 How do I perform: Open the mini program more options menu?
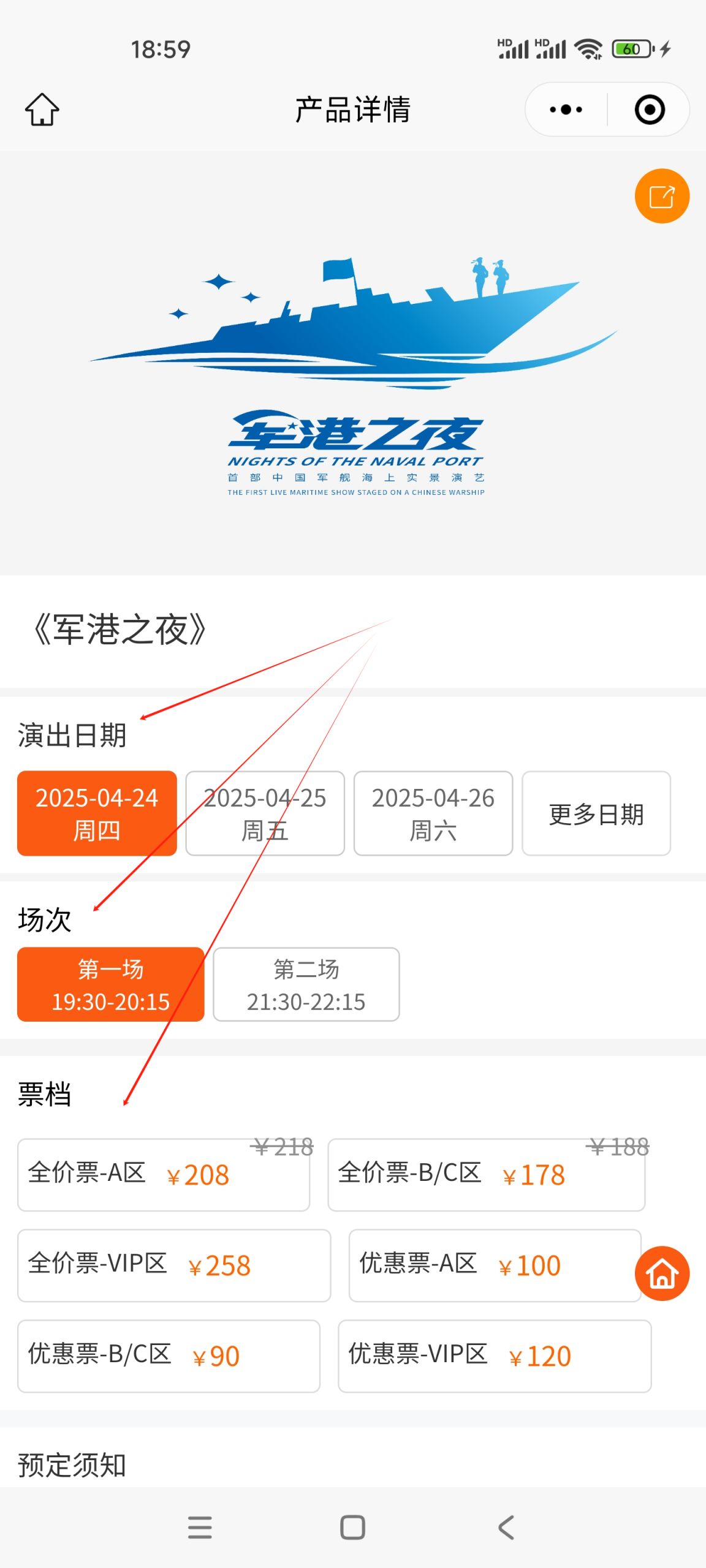pyautogui.click(x=566, y=110)
